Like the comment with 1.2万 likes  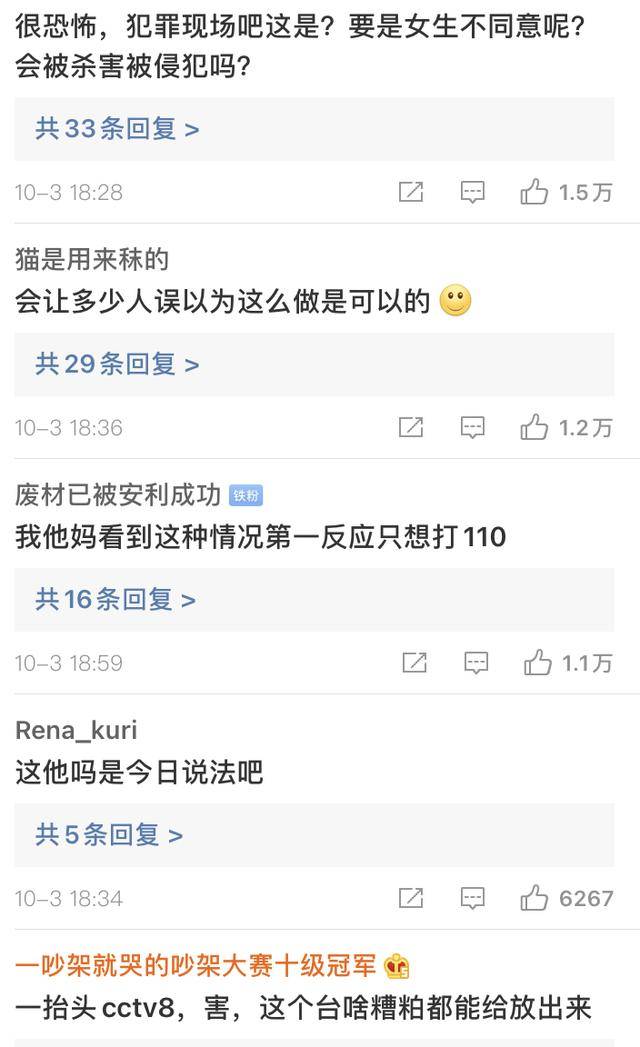tap(535, 428)
